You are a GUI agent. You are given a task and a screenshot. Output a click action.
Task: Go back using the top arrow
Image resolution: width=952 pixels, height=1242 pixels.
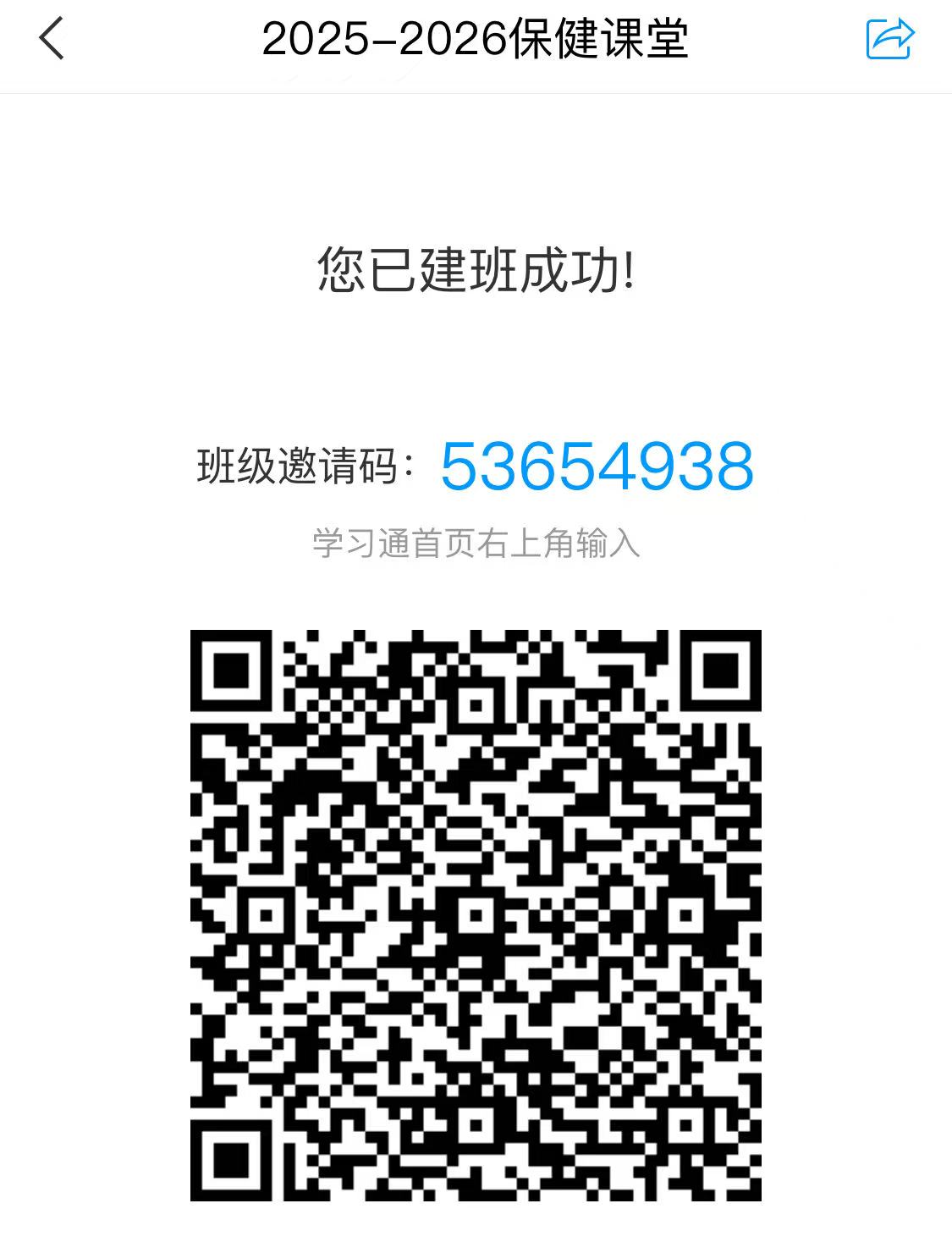(52, 40)
